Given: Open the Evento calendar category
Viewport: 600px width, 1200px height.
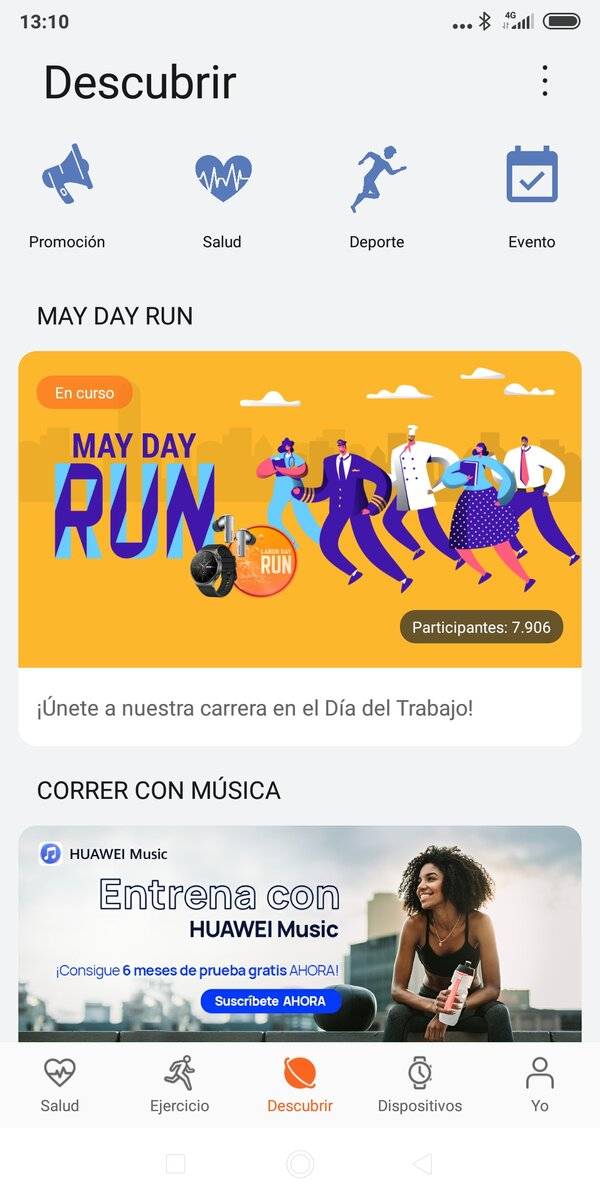Looking at the screenshot, I should pyautogui.click(x=531, y=196).
